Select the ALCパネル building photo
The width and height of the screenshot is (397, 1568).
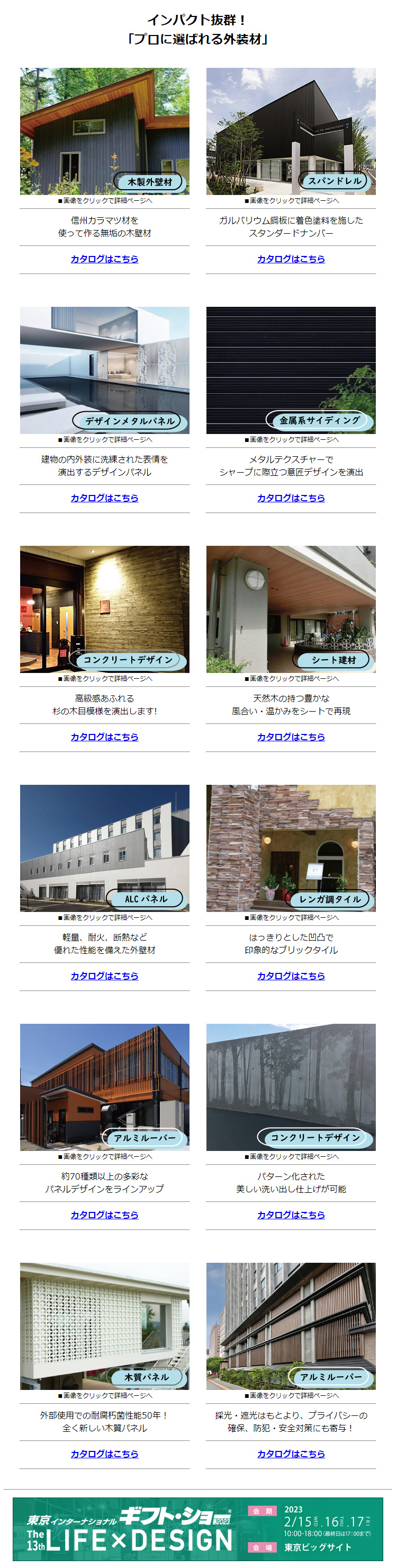tap(104, 848)
